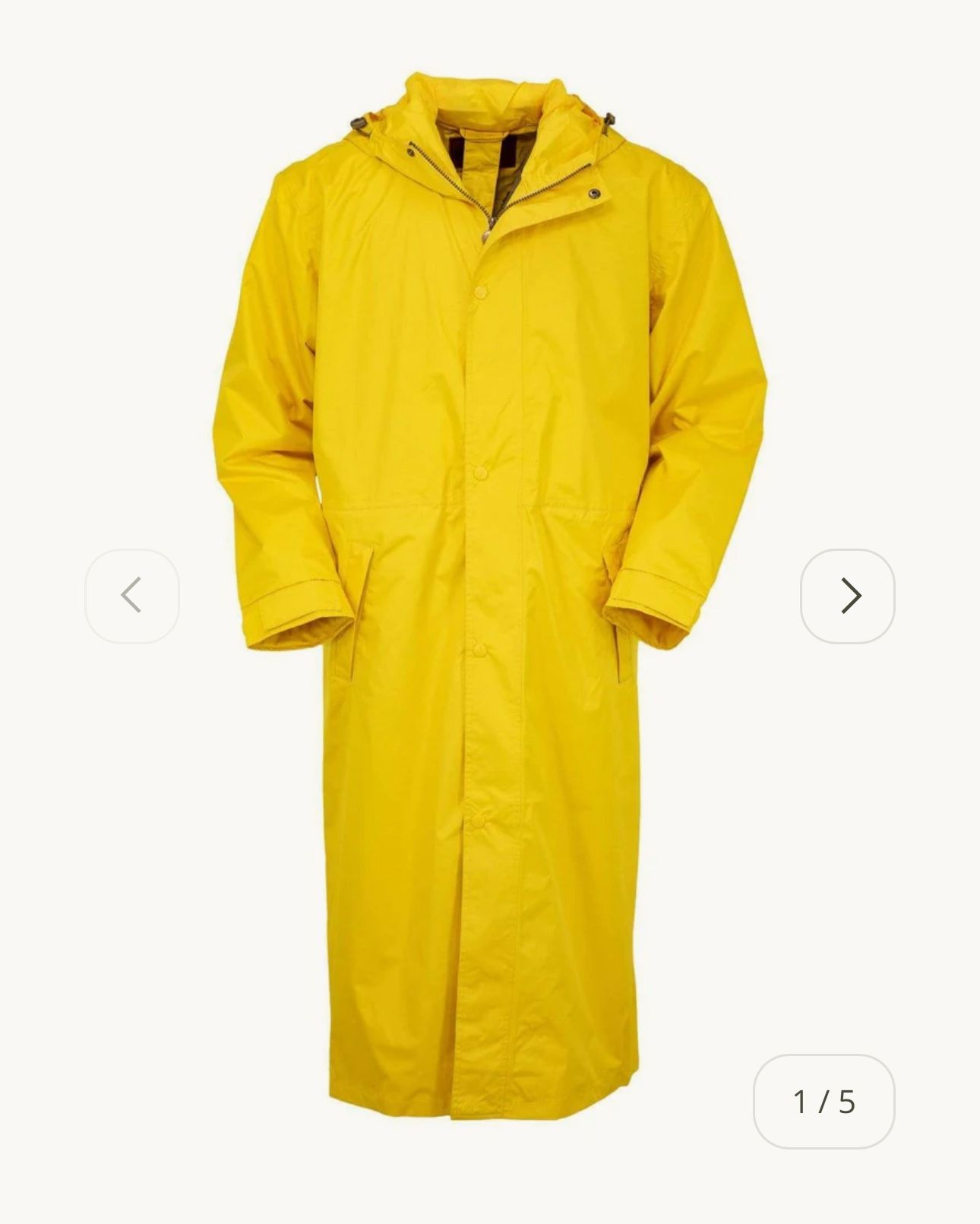Go to the next product image

tap(847, 596)
